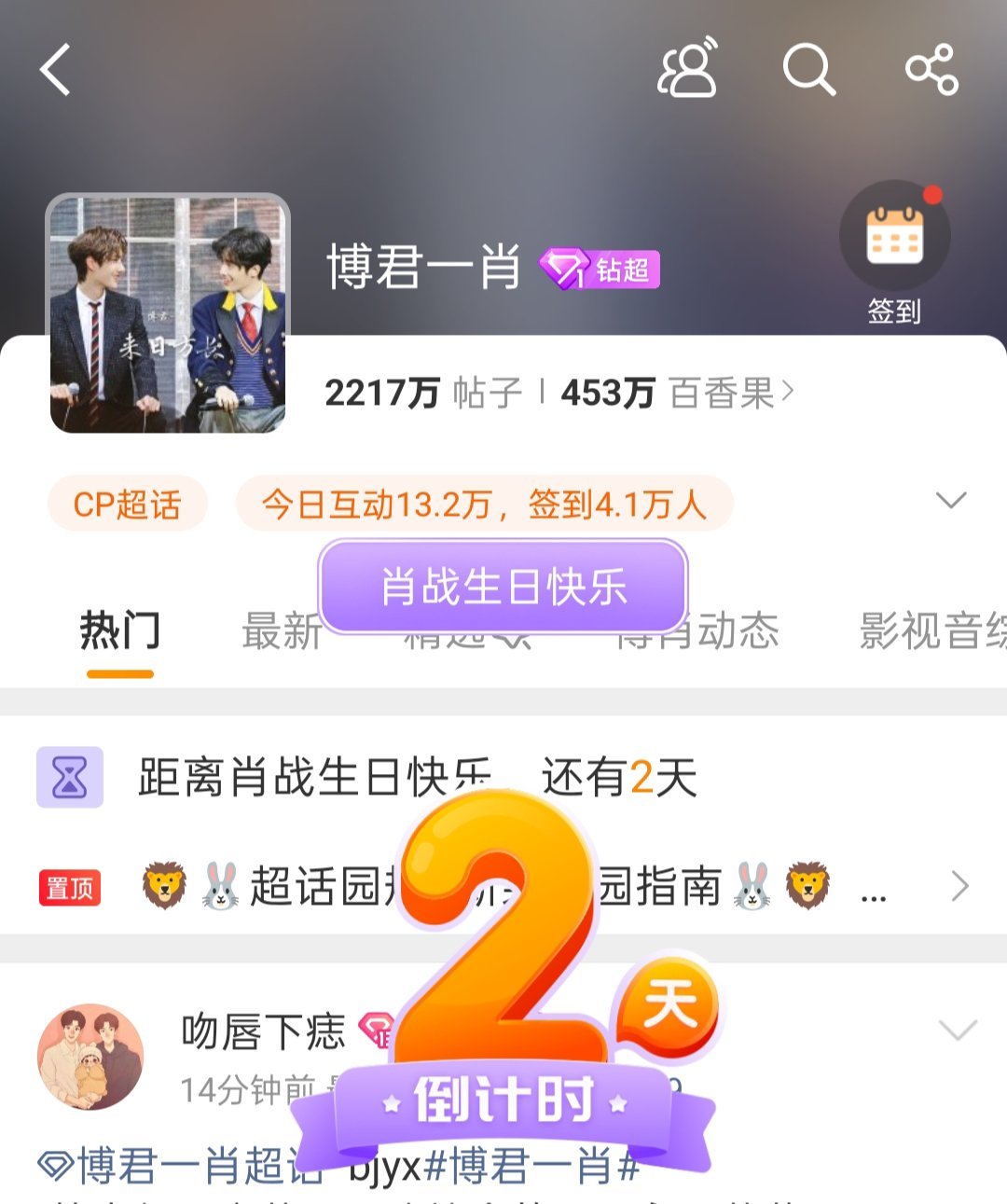Share the 博君一肖 super topic

[931, 70]
